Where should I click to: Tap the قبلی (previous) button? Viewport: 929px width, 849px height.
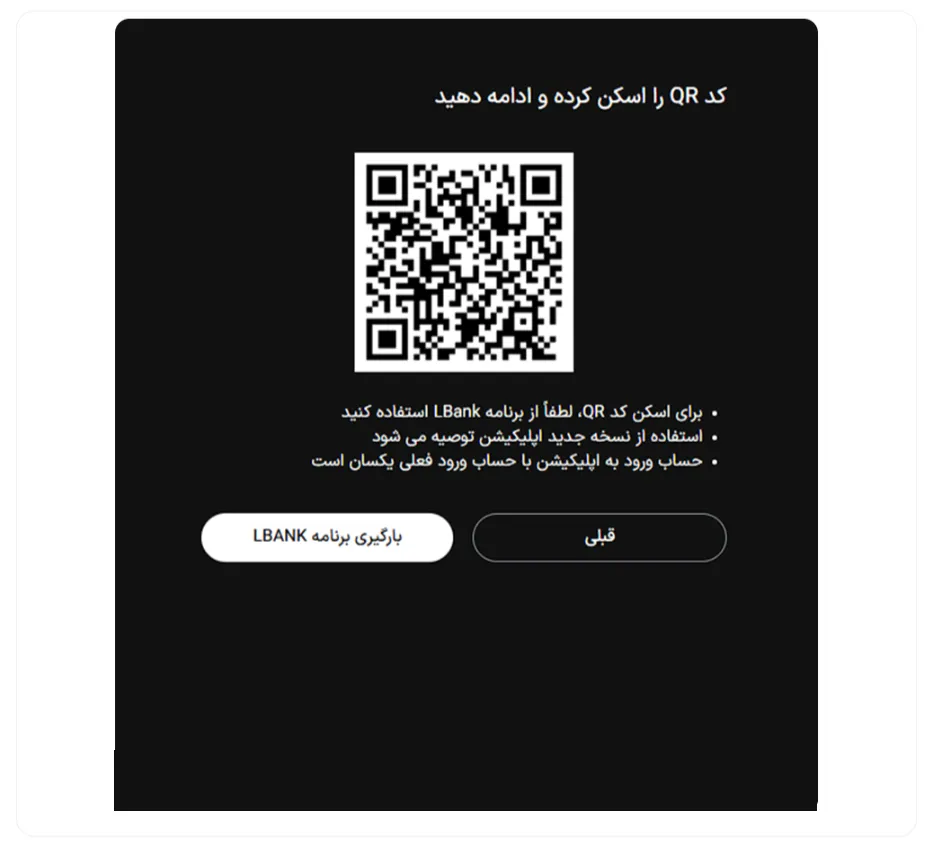(599, 537)
